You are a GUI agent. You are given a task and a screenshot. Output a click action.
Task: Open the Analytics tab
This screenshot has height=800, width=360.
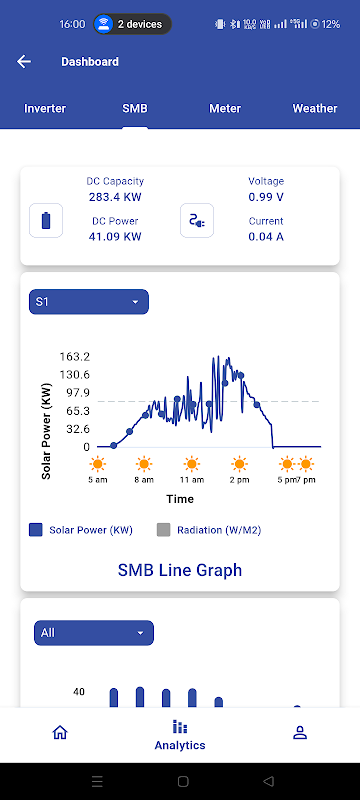180,735
